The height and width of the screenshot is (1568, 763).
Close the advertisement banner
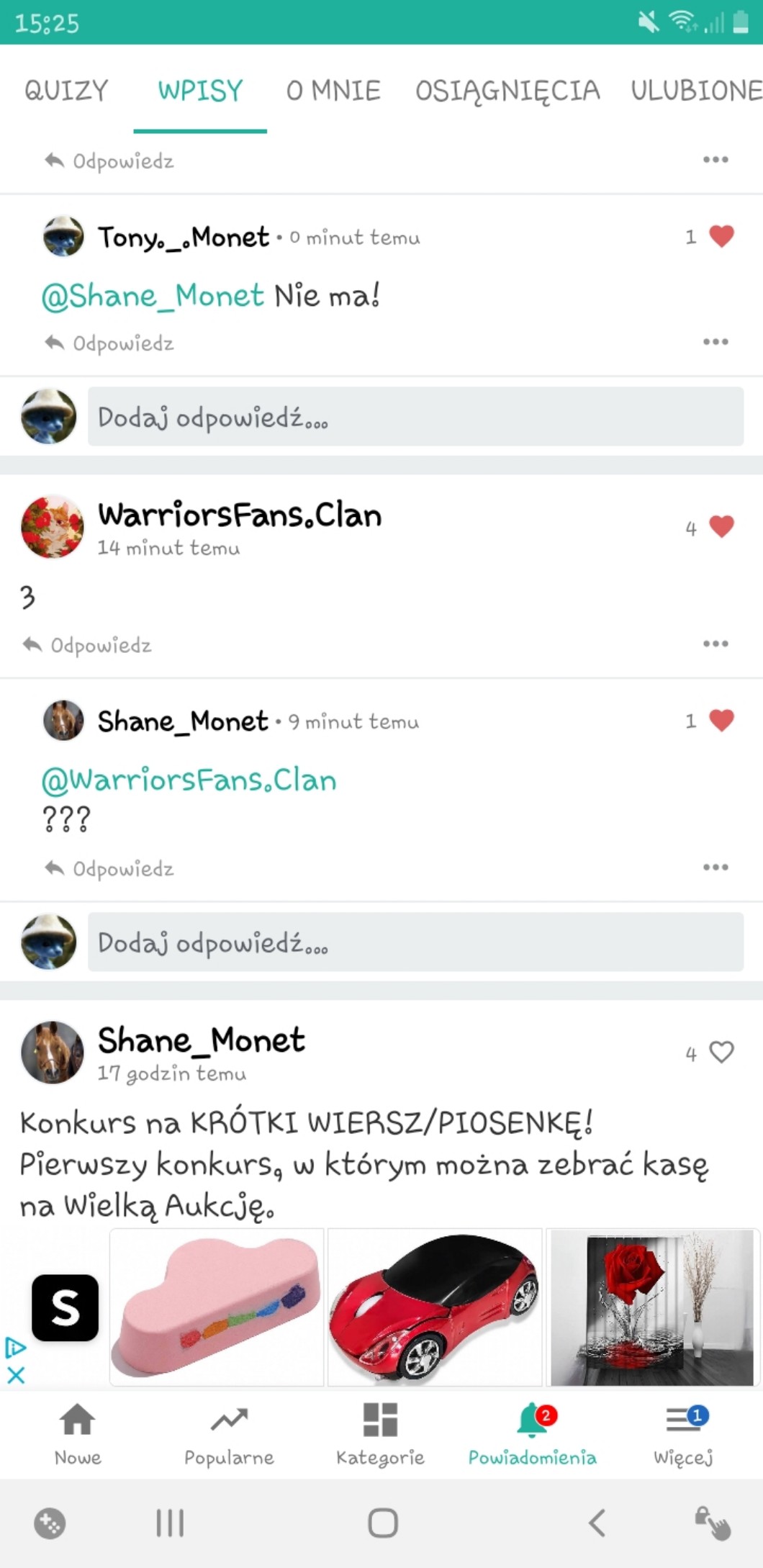click(15, 1376)
